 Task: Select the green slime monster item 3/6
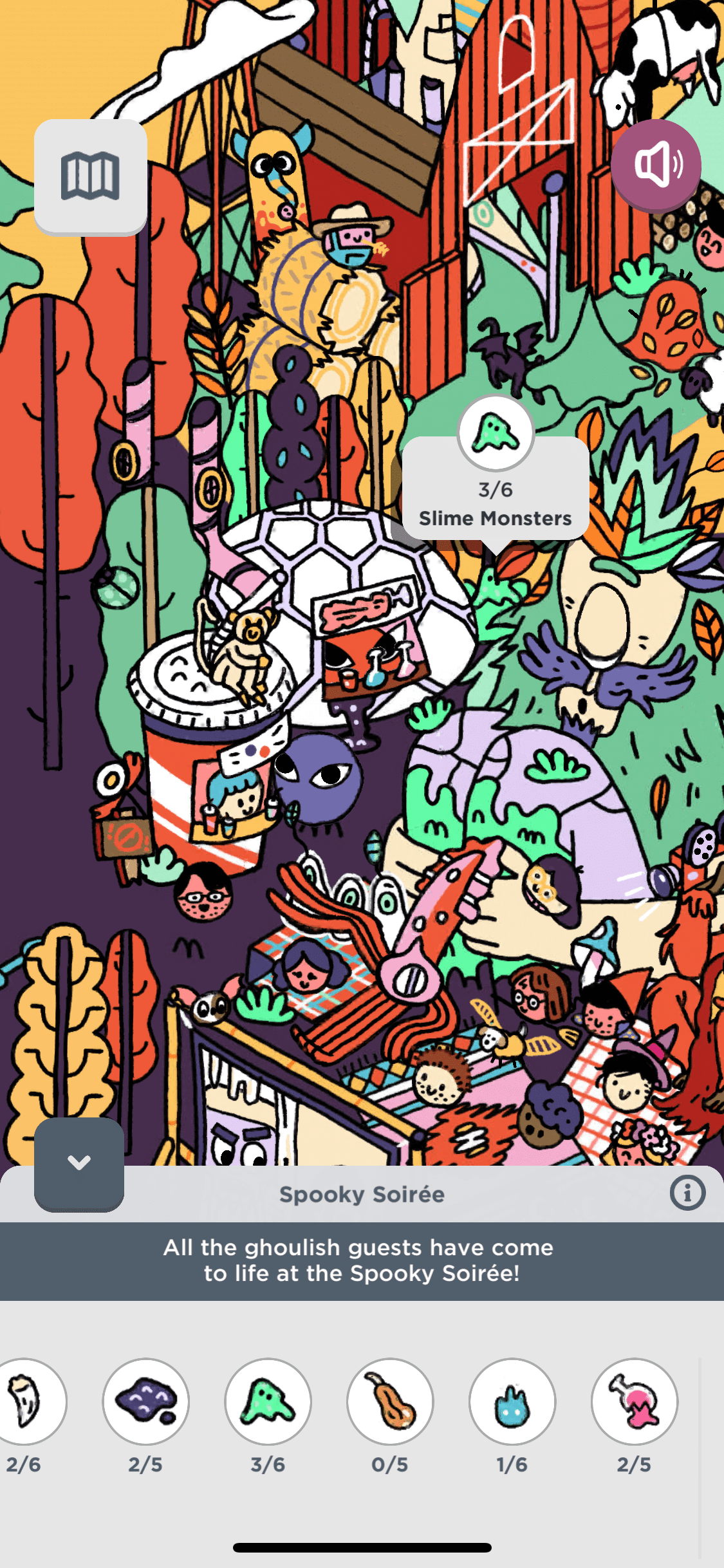point(268,1402)
